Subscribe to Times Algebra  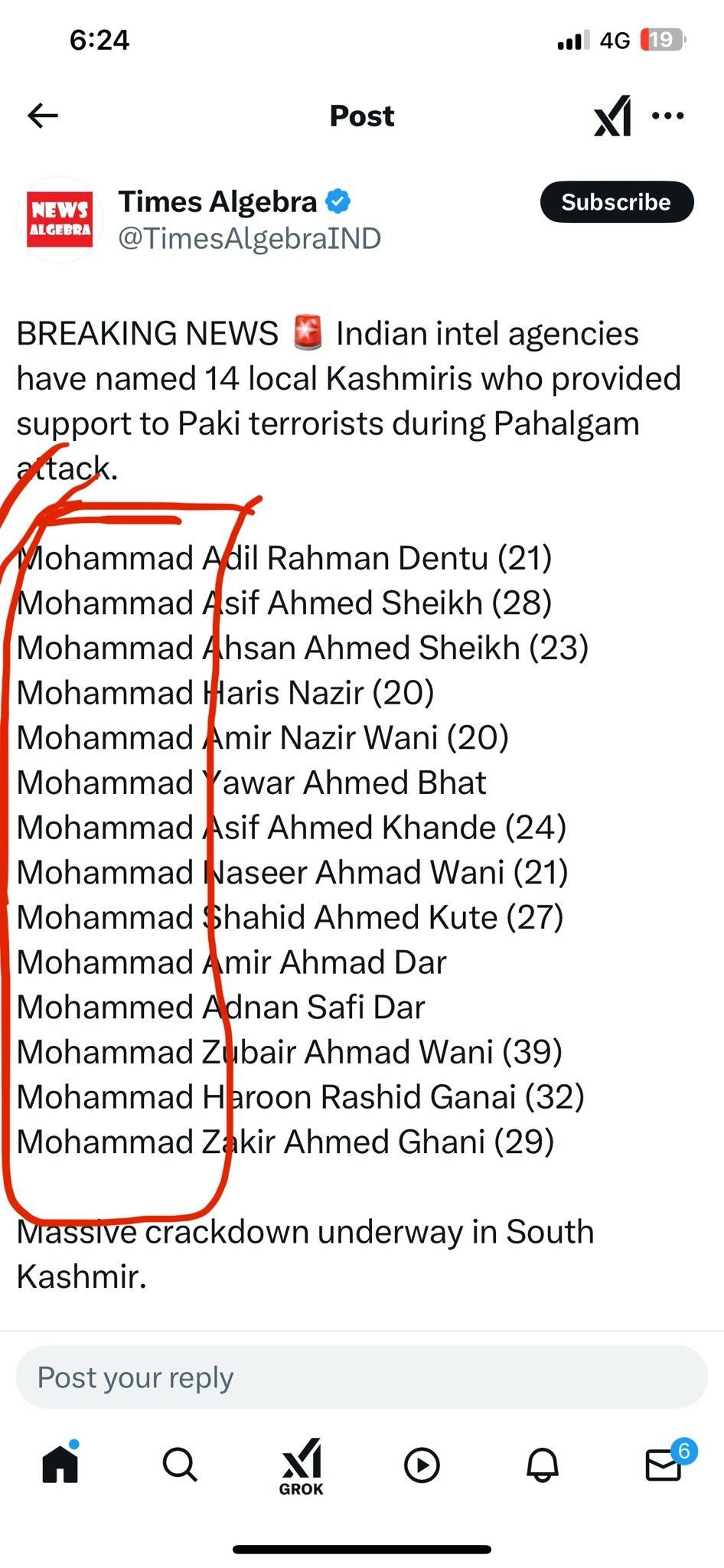point(617,202)
